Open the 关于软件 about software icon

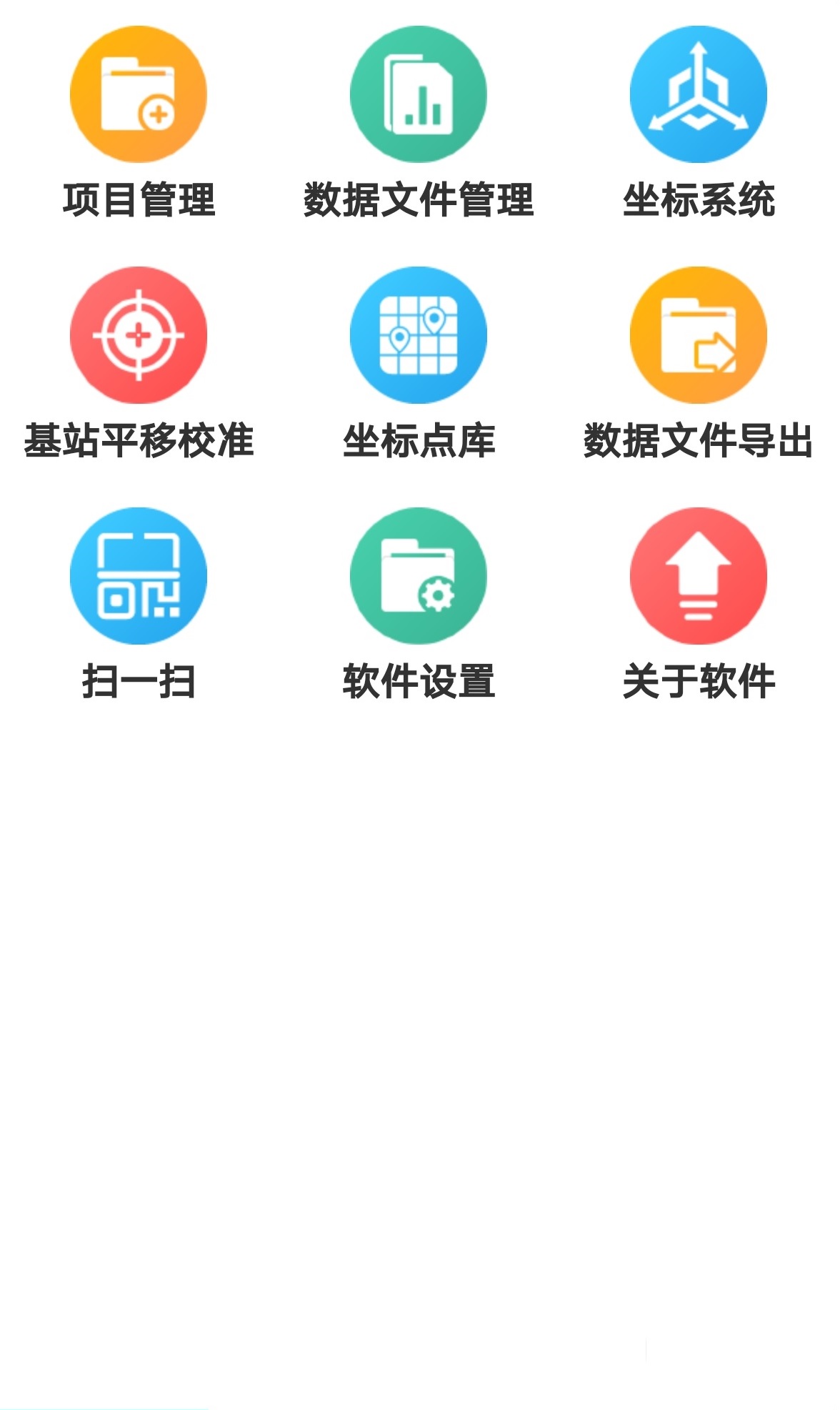pos(698,575)
